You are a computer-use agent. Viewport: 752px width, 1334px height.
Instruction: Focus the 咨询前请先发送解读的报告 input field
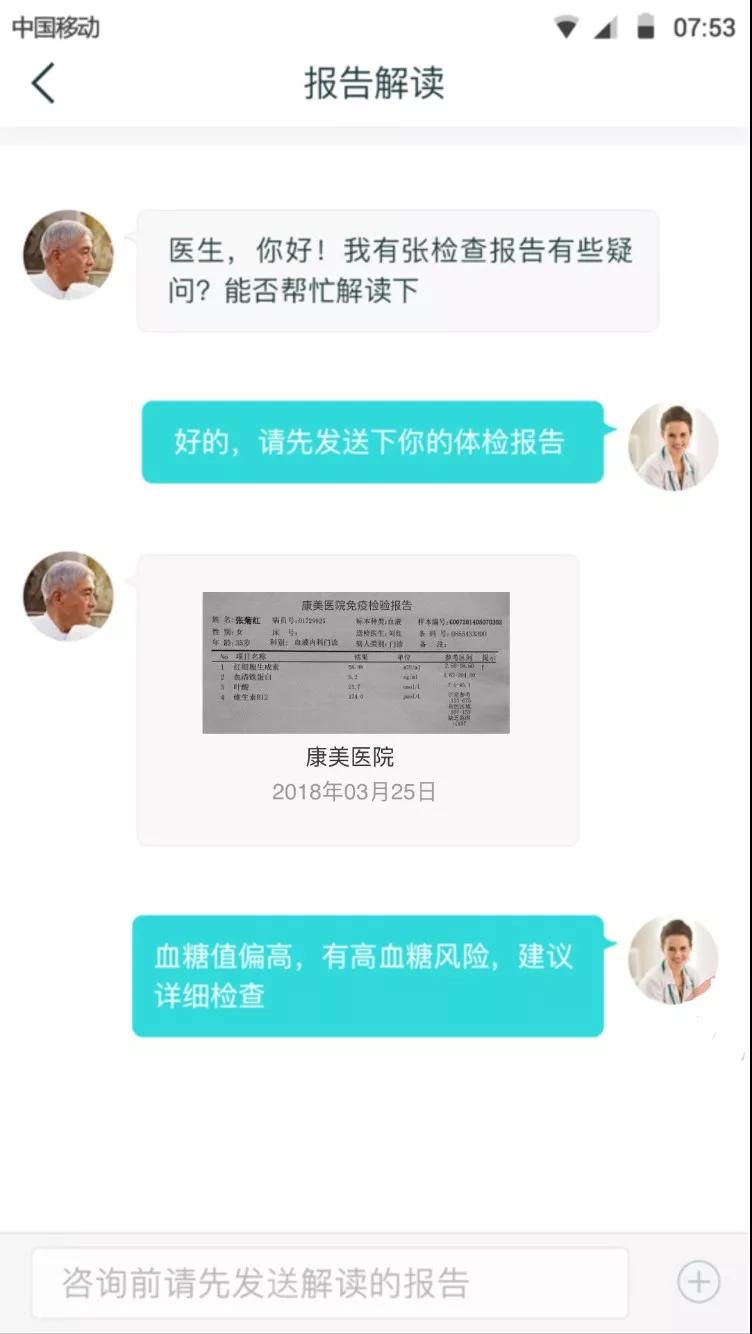point(330,1282)
